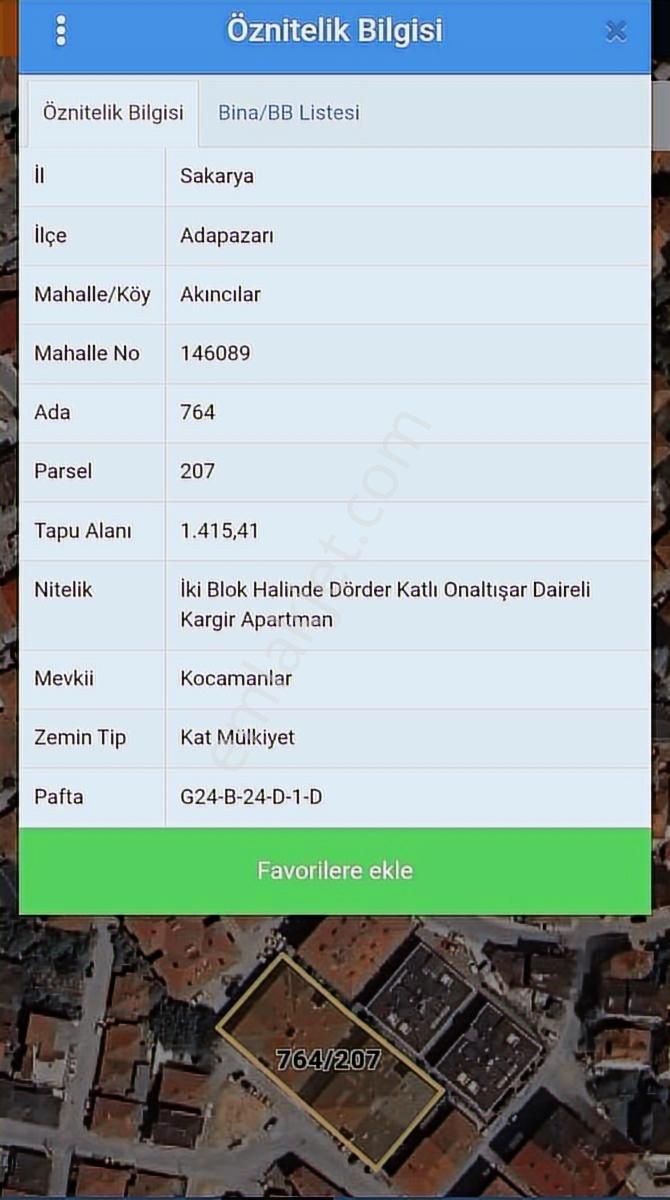Close the Öznitelik Bilgisi panel

tap(616, 31)
